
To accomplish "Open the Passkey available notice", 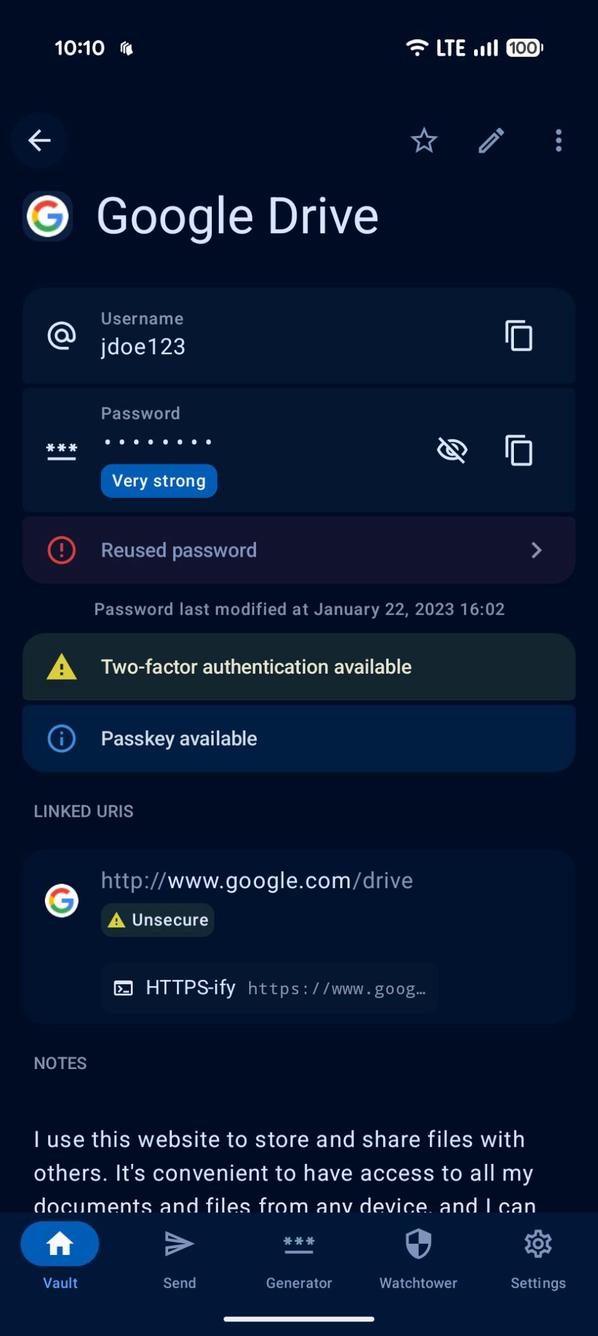I will [299, 739].
